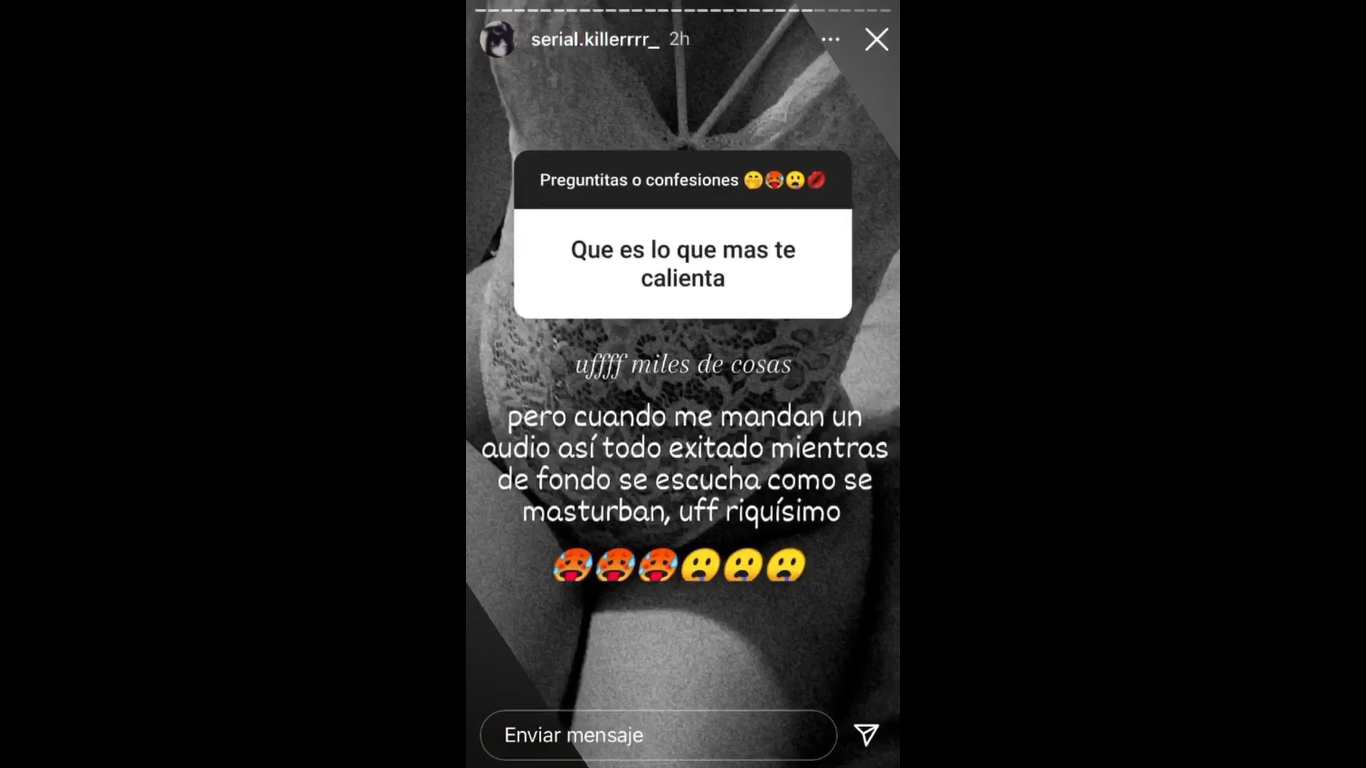Image resolution: width=1366 pixels, height=768 pixels.
Task: Open serial.killerrrr_ profile picture
Action: (x=497, y=39)
